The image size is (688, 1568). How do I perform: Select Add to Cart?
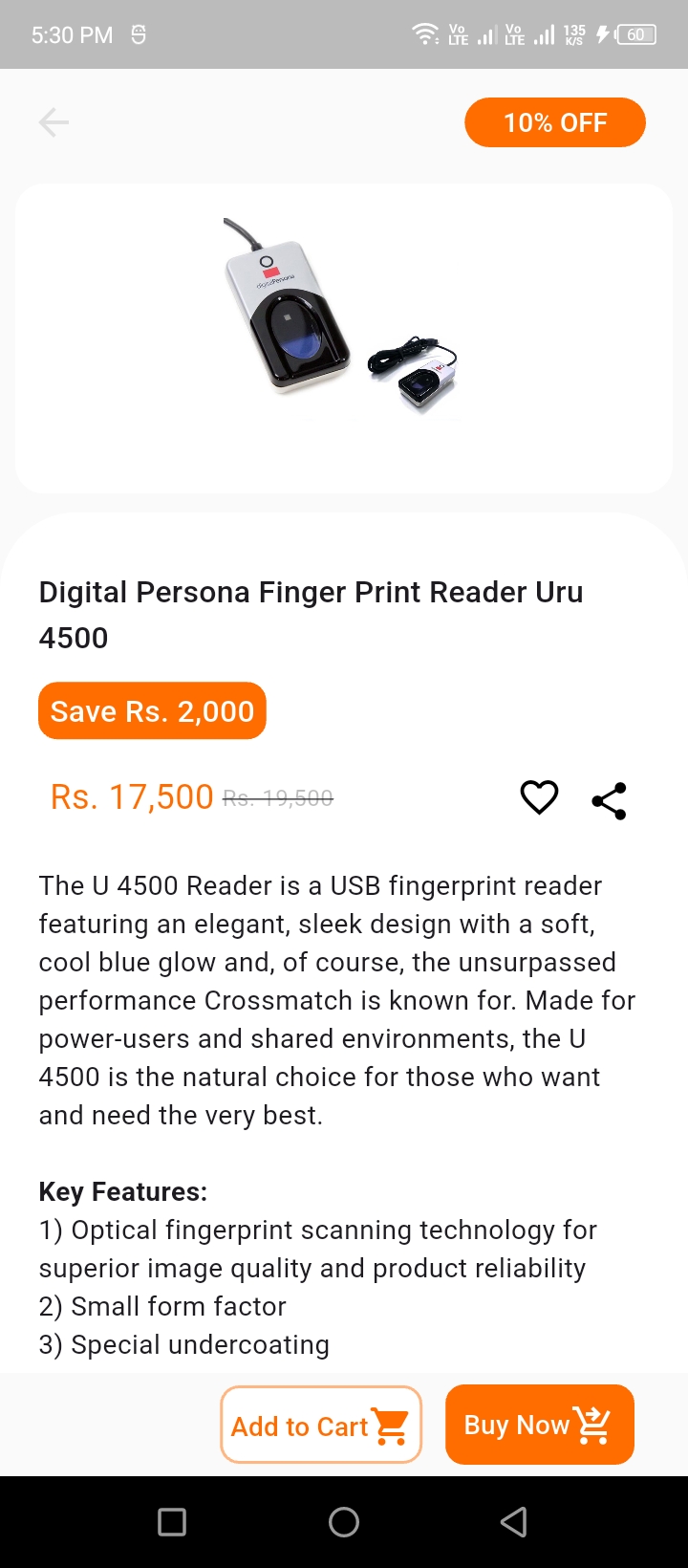(321, 1426)
